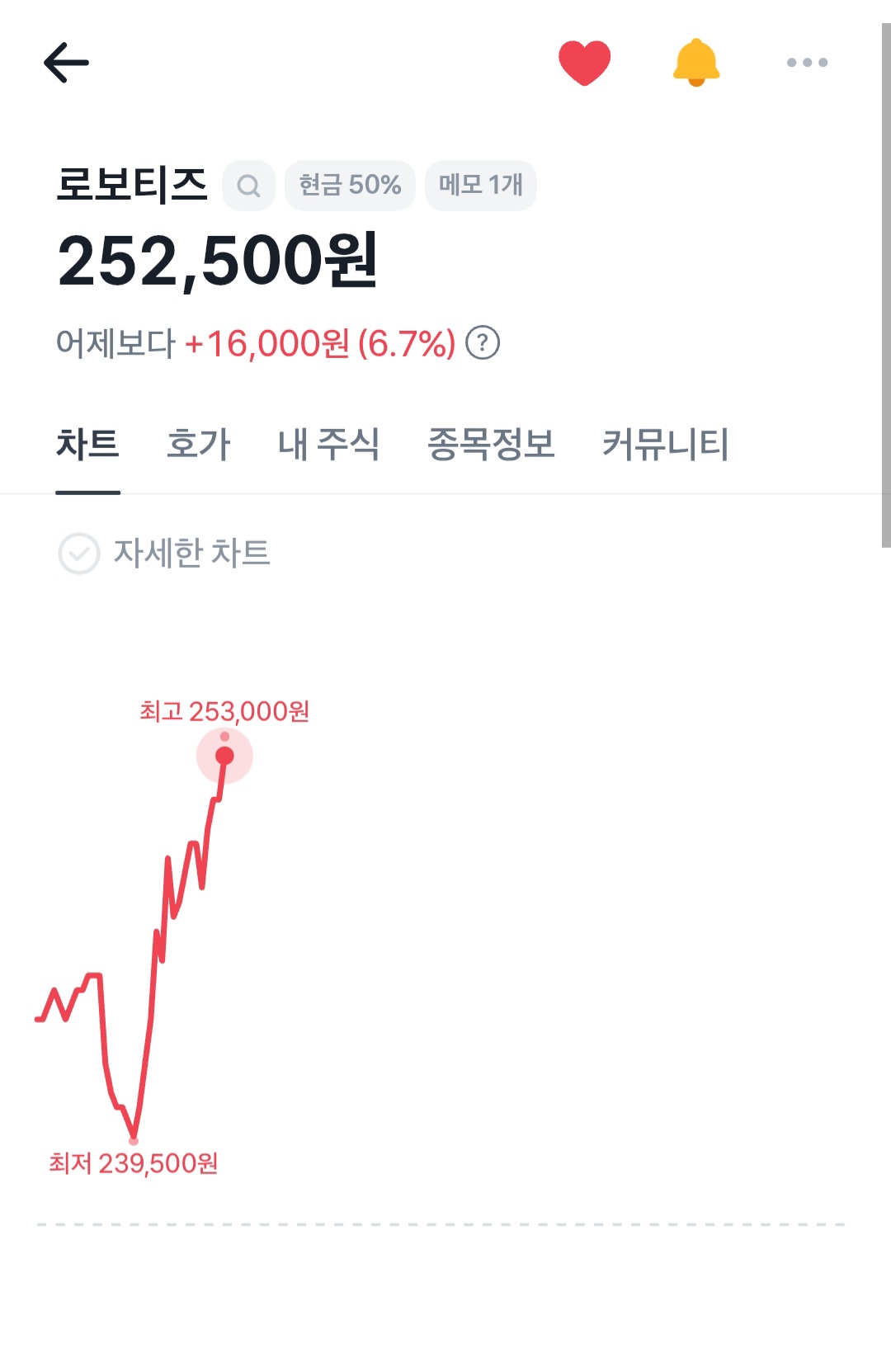The image size is (891, 1372).
Task: Toggle the red heart favorite icon
Action: 584,63
